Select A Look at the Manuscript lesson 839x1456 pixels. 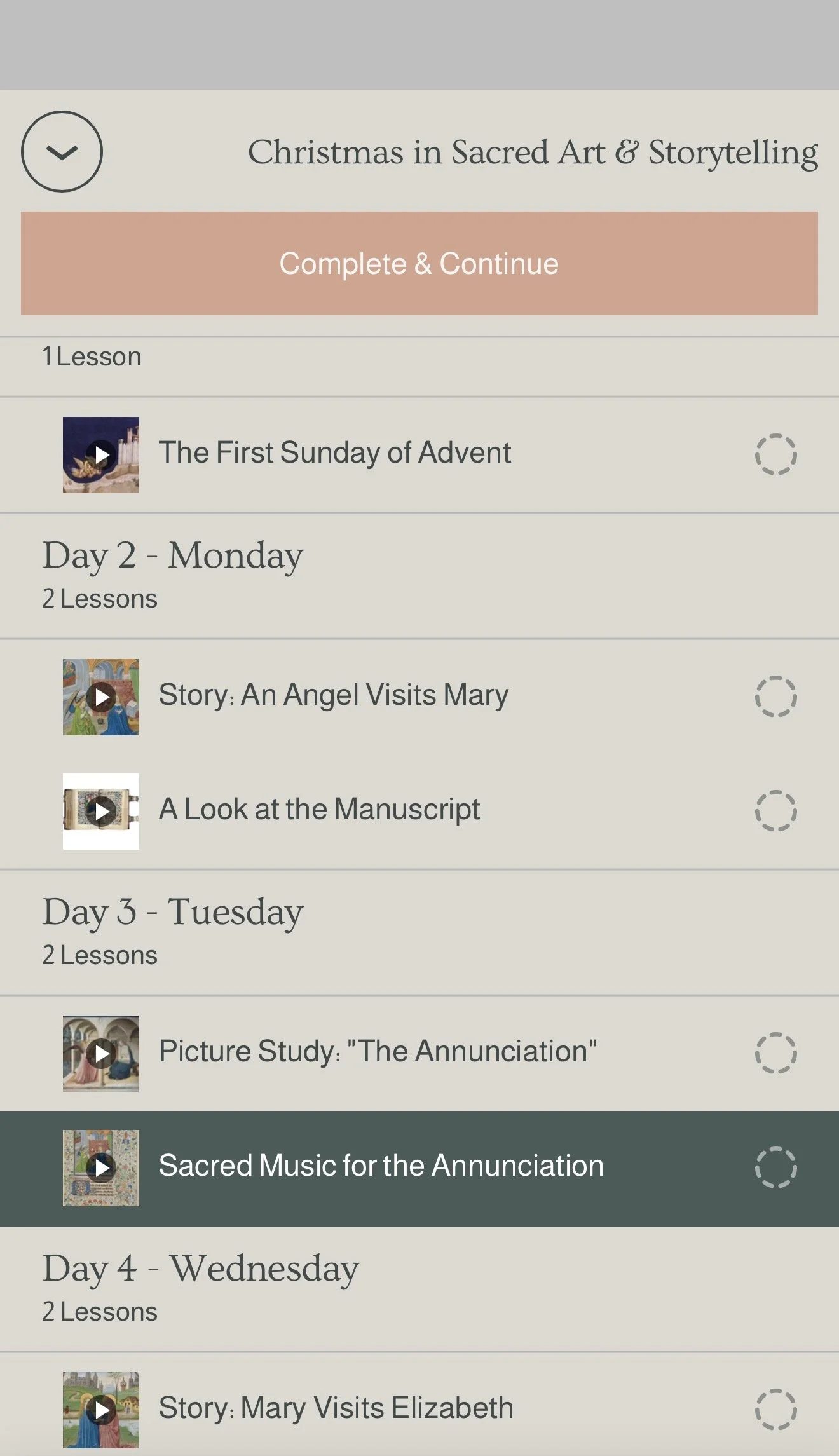(x=319, y=810)
